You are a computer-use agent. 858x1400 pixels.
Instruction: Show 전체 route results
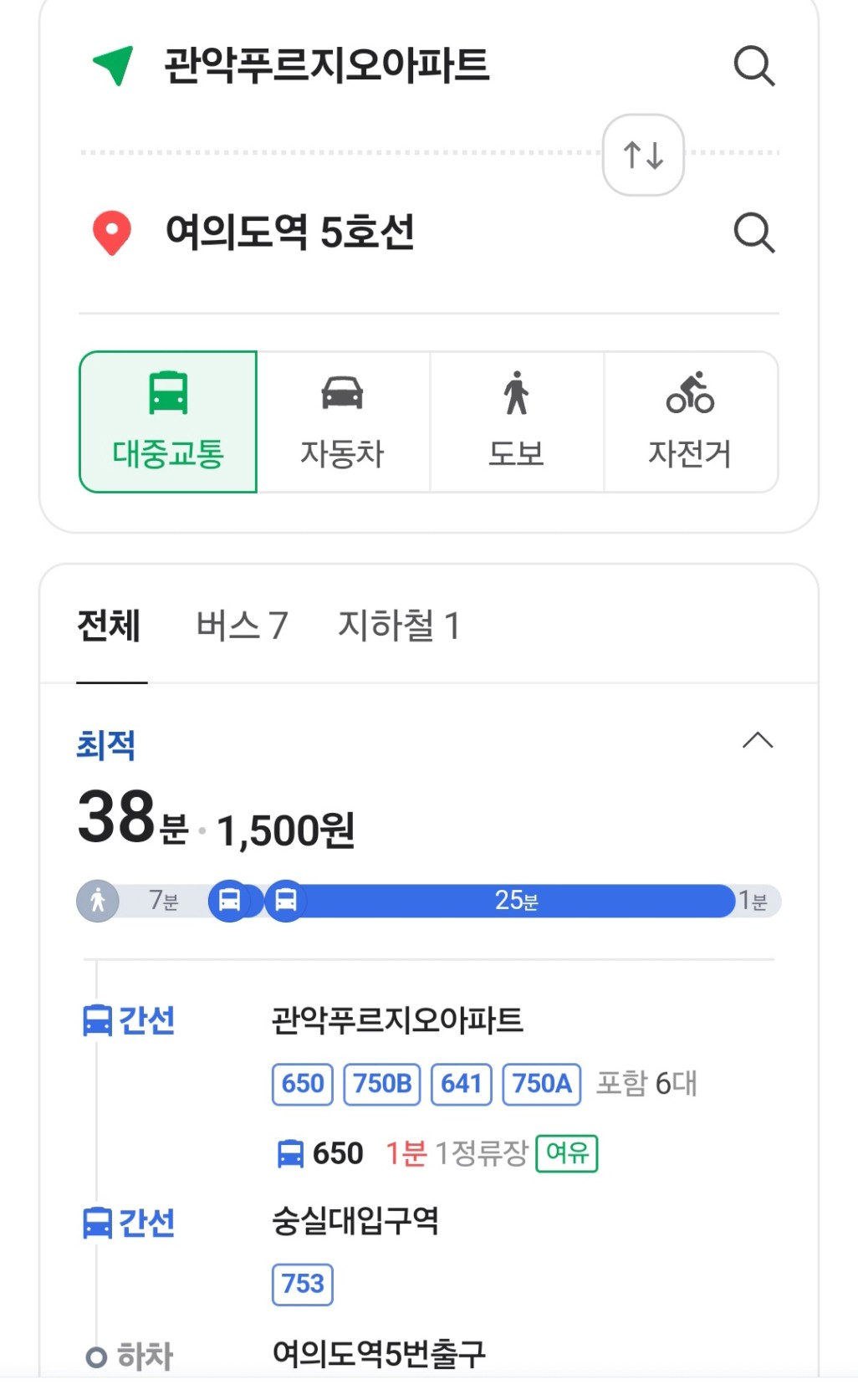pos(109,626)
